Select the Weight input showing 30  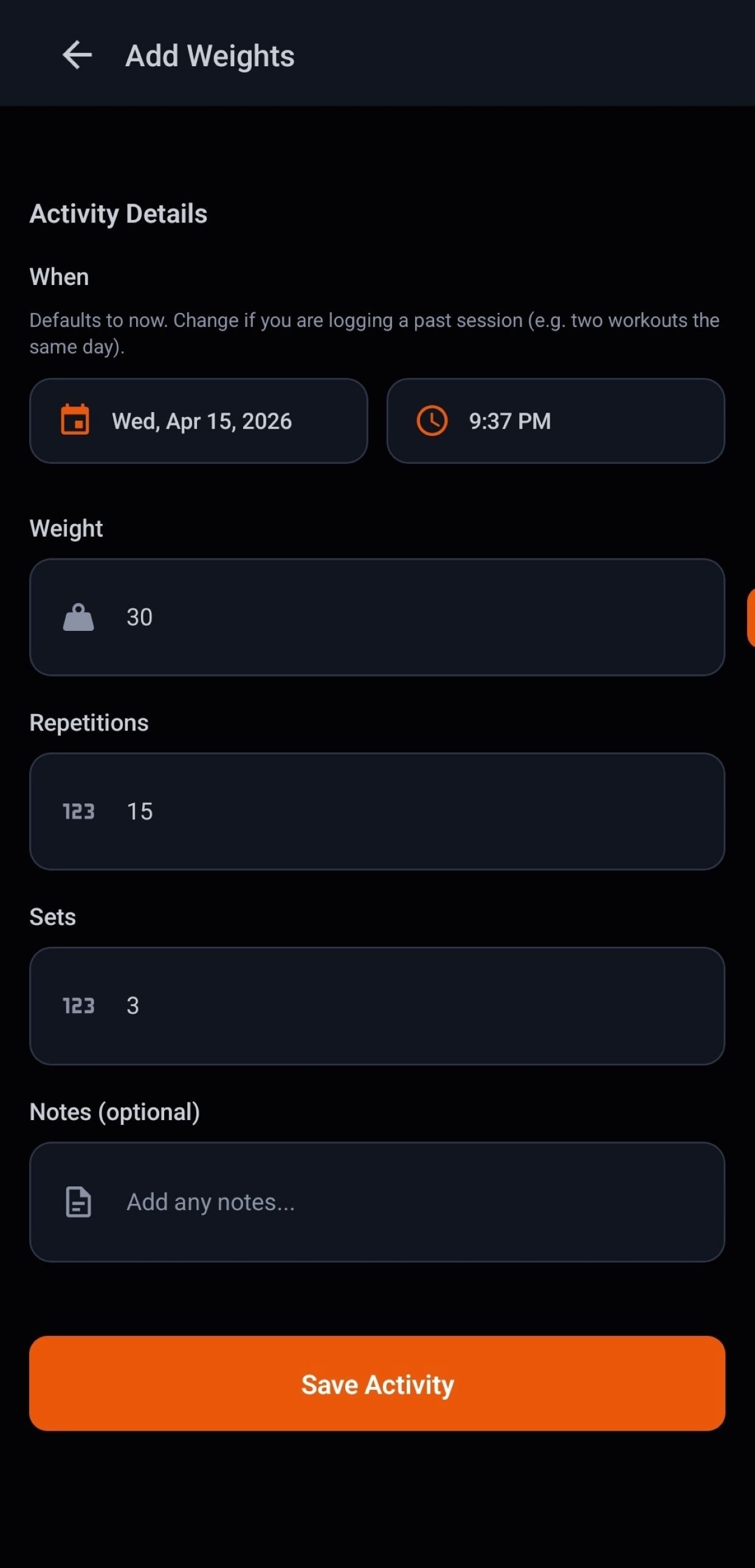377,617
